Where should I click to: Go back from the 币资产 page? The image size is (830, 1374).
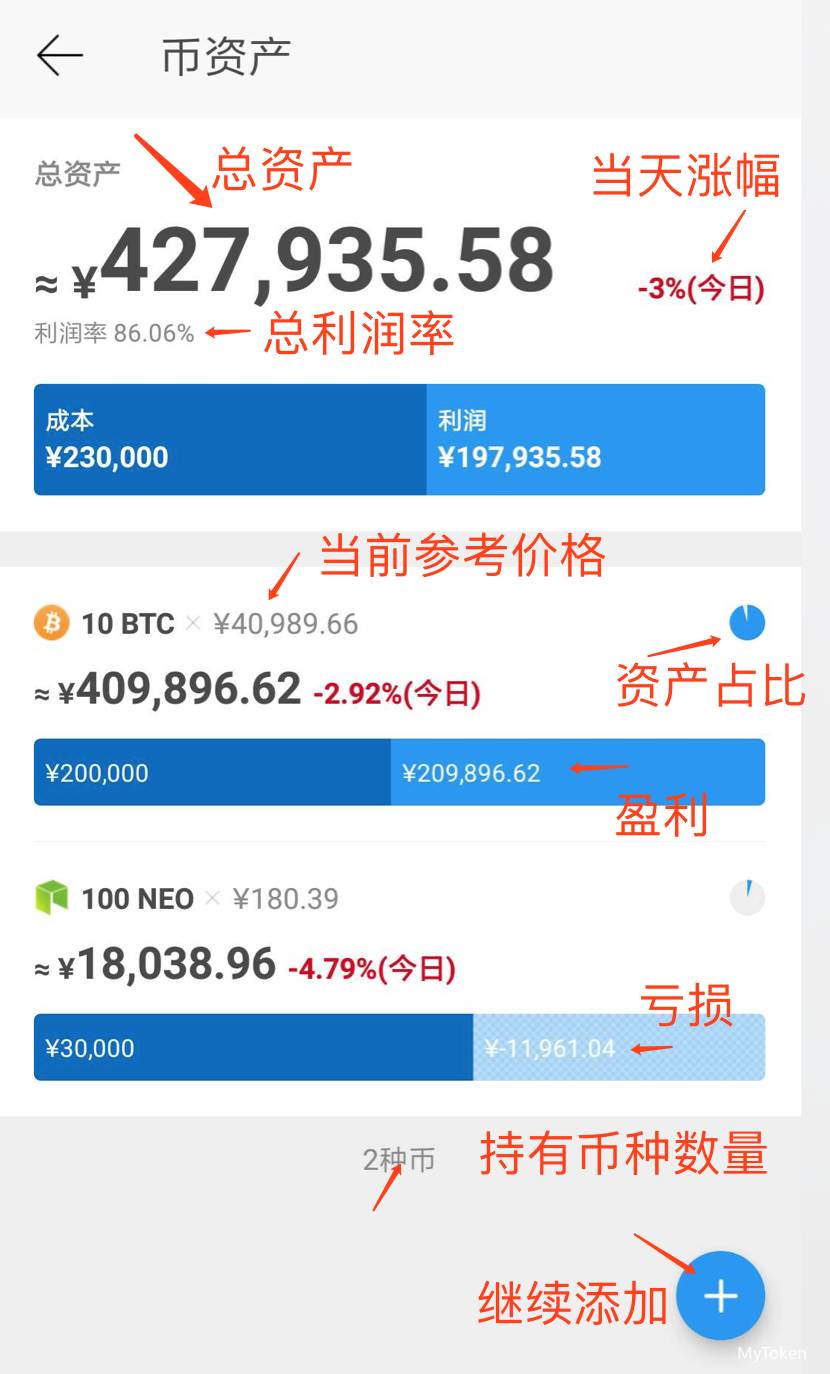(x=59, y=55)
